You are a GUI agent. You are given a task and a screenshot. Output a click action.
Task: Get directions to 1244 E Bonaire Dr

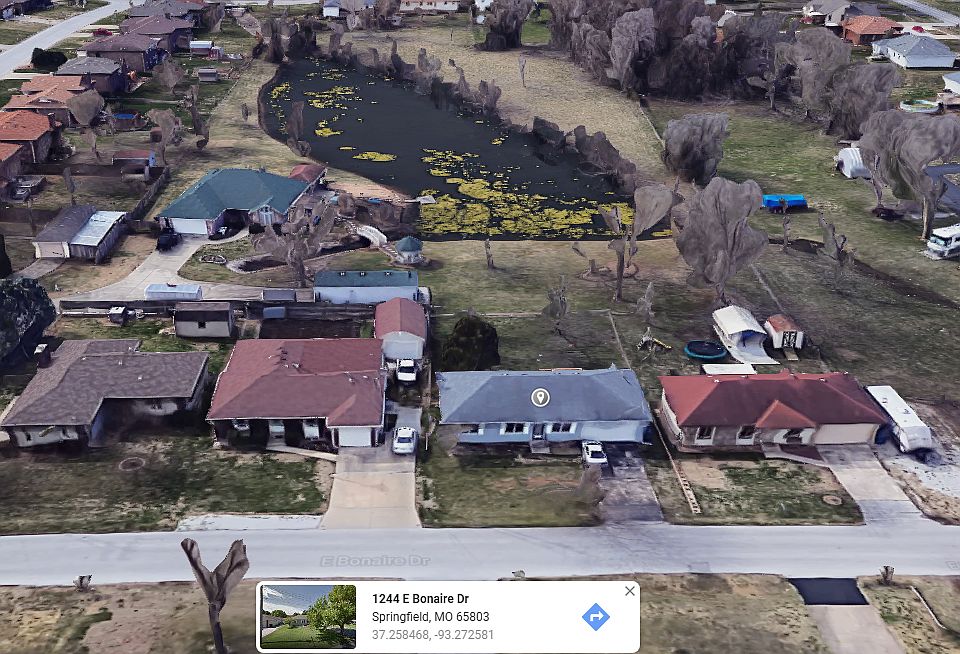click(596, 617)
